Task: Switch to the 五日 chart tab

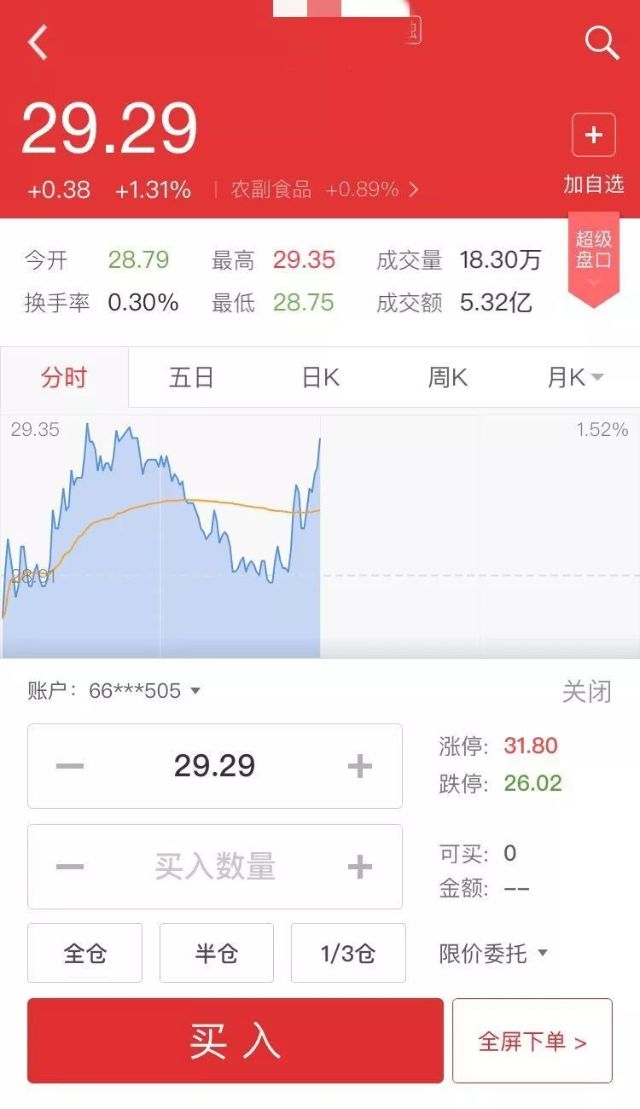Action: (191, 377)
